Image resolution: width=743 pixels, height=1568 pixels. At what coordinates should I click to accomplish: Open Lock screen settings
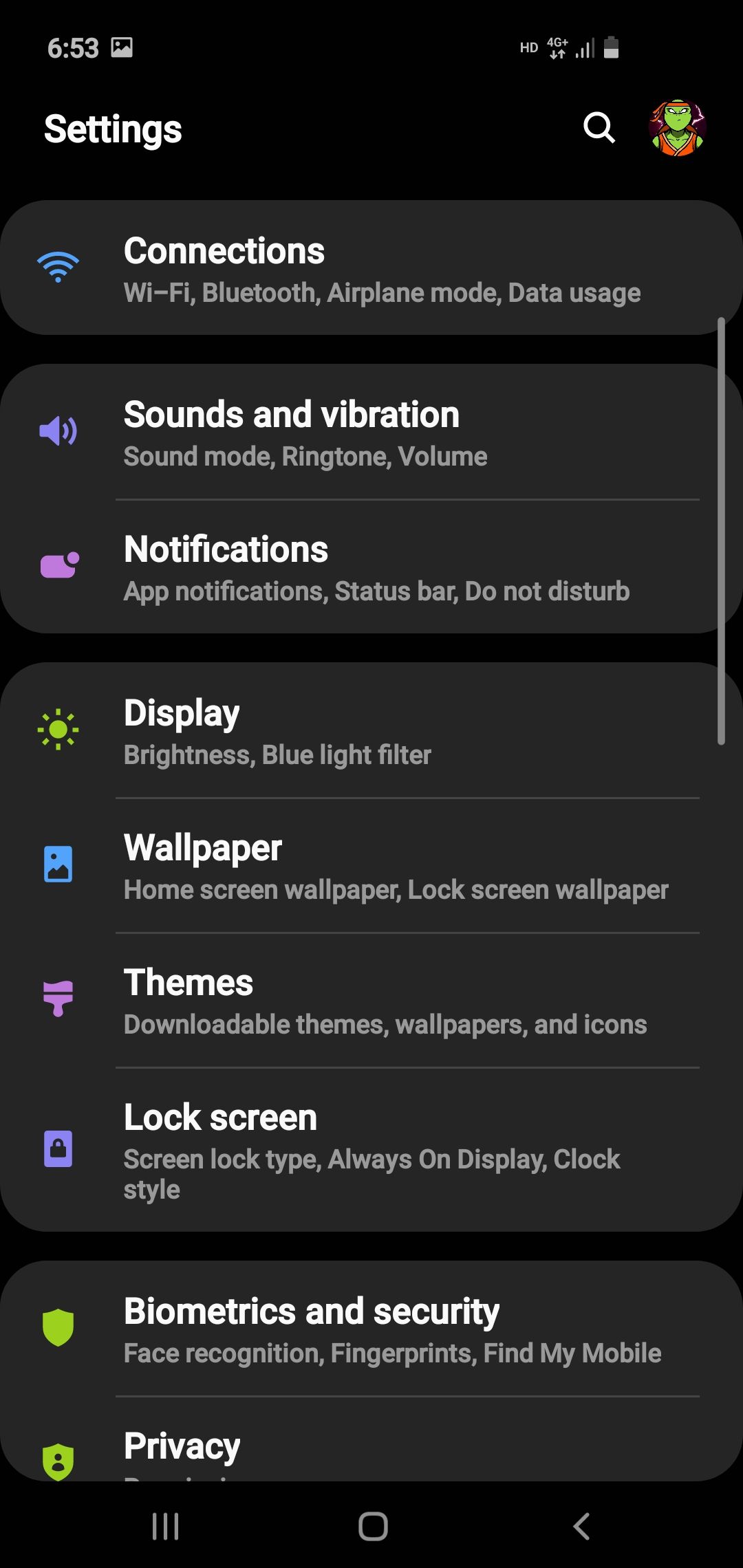tap(371, 1148)
